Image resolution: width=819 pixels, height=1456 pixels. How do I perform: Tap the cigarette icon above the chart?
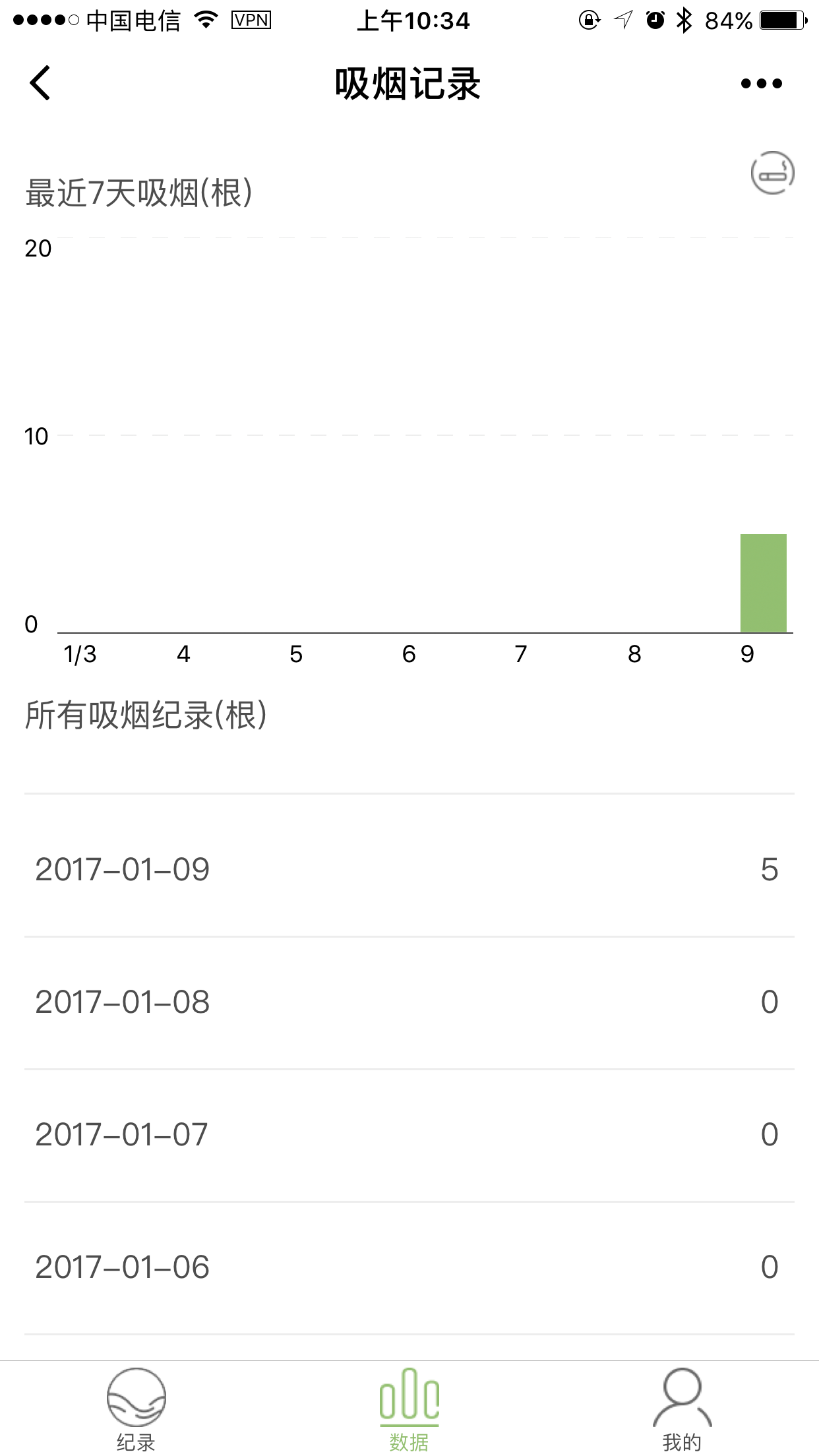click(x=772, y=173)
